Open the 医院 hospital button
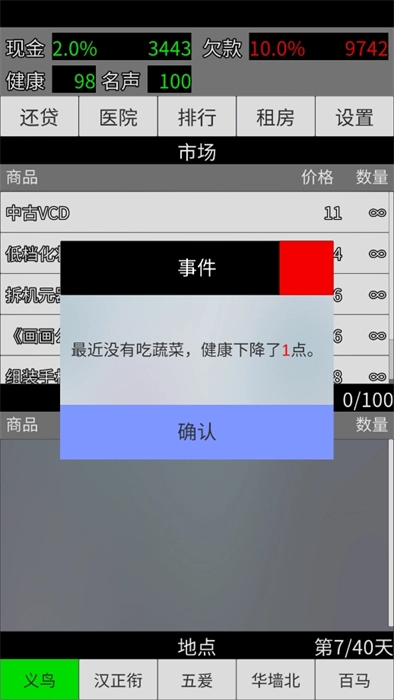The height and width of the screenshot is (700, 394). tap(118, 117)
